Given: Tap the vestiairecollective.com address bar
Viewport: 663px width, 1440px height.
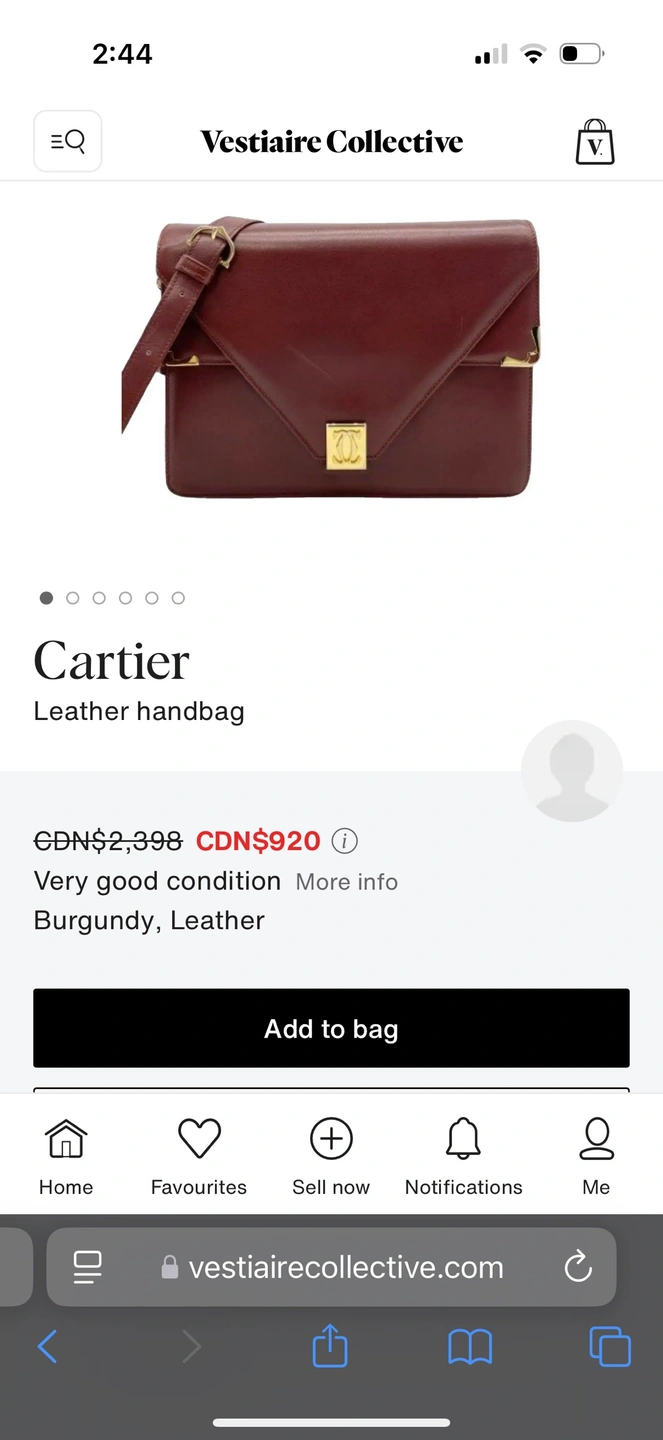Looking at the screenshot, I should [x=345, y=1267].
